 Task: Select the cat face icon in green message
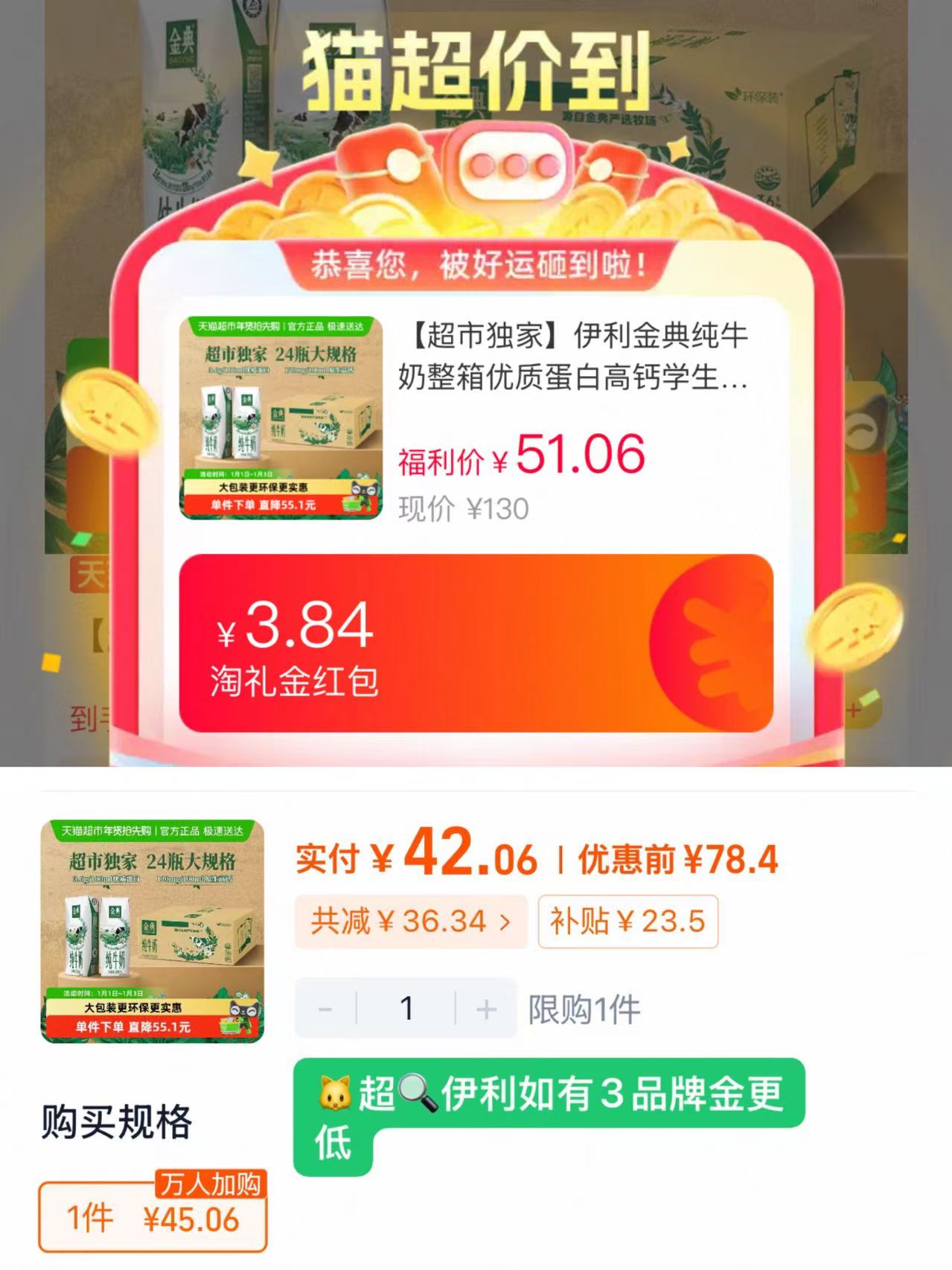tap(335, 1093)
